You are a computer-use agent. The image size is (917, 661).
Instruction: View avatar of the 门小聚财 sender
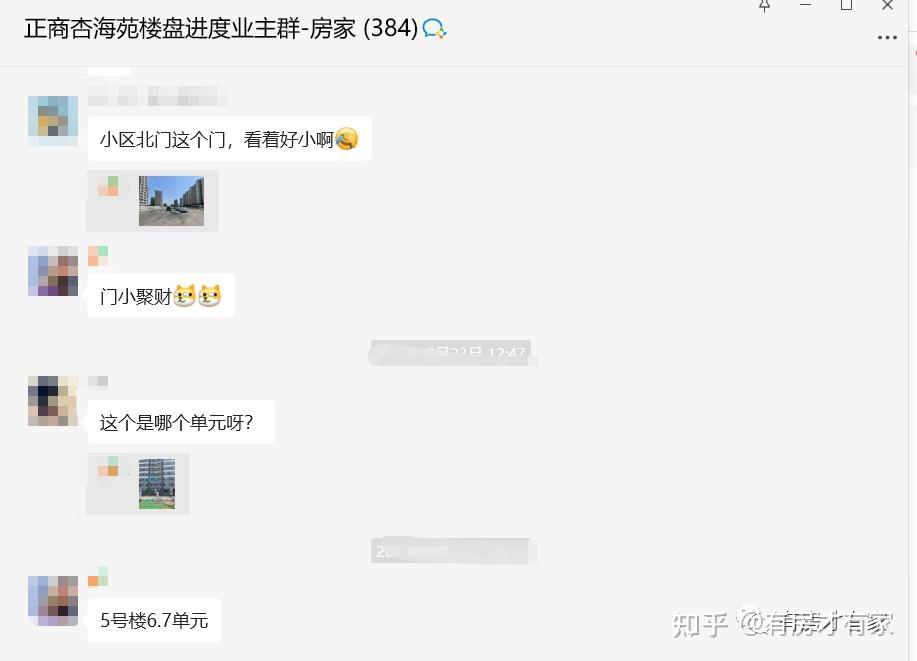(x=53, y=271)
